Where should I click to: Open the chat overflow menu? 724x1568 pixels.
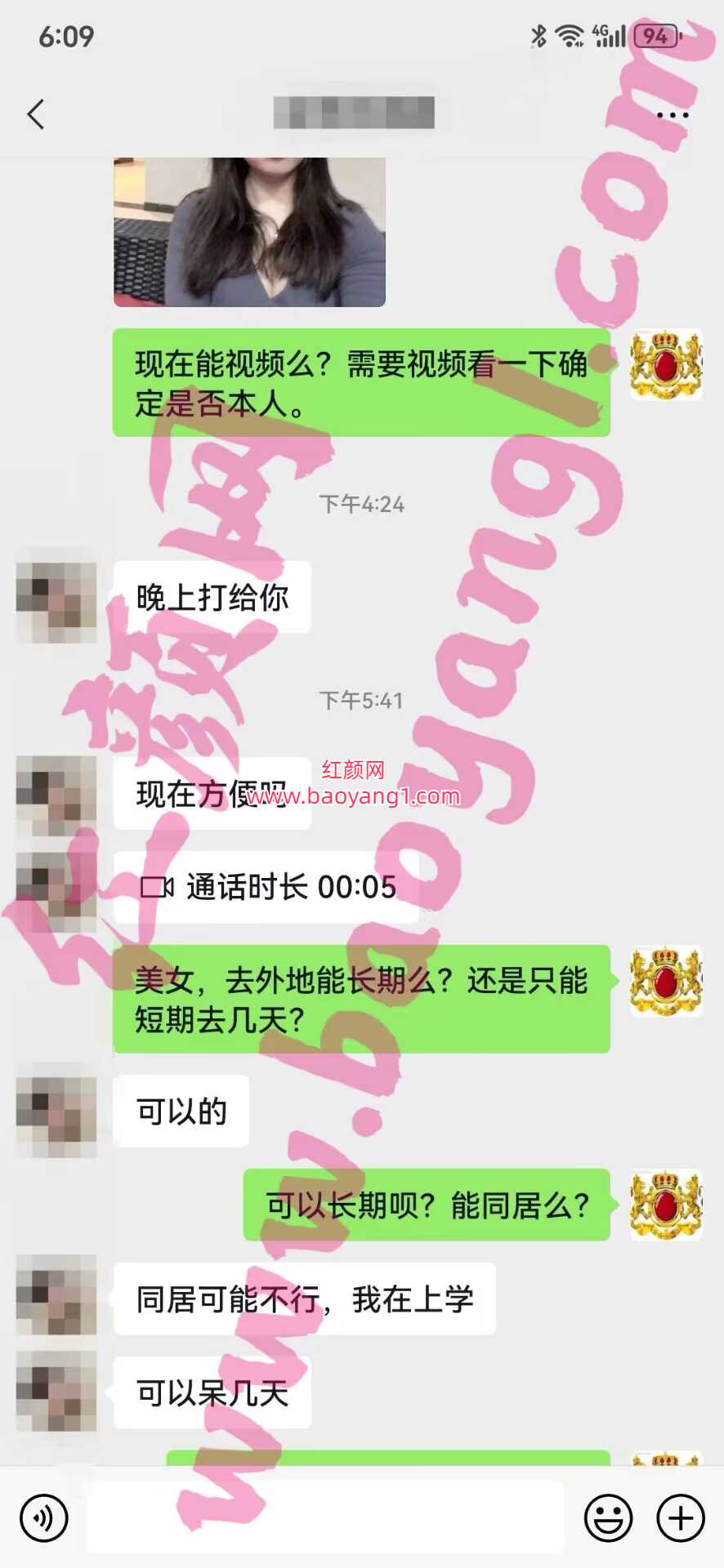[x=673, y=115]
